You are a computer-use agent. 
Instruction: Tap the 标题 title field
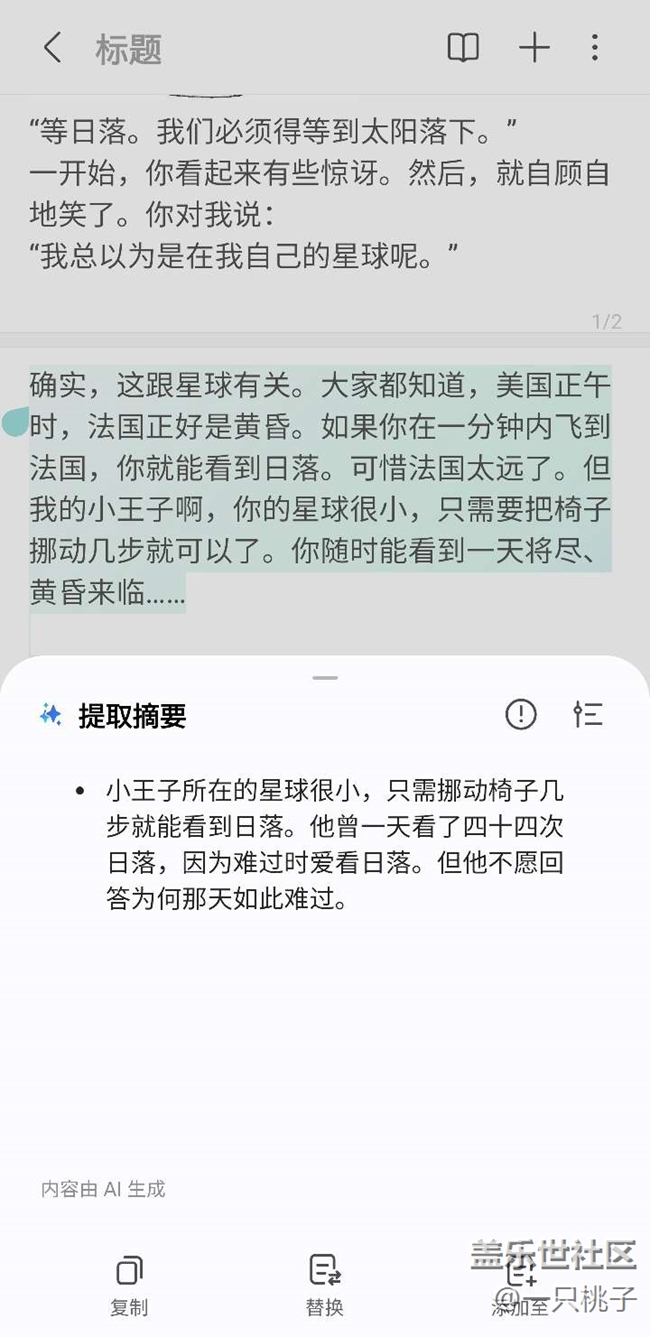point(129,48)
